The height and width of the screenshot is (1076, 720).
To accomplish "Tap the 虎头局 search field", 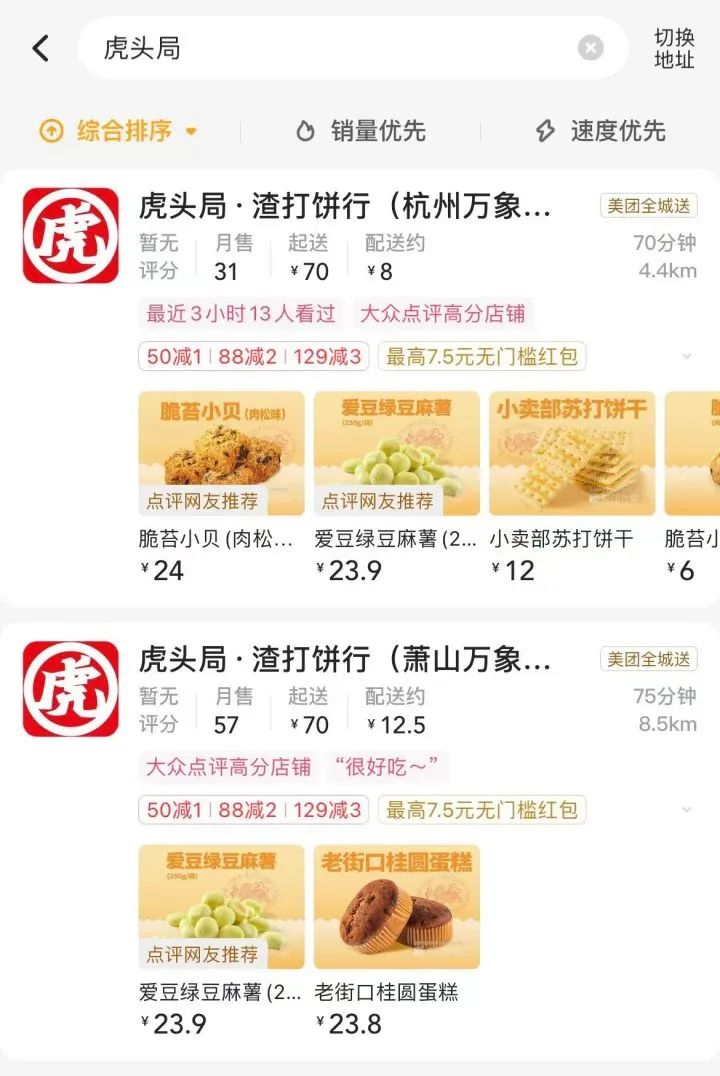I will point(330,48).
